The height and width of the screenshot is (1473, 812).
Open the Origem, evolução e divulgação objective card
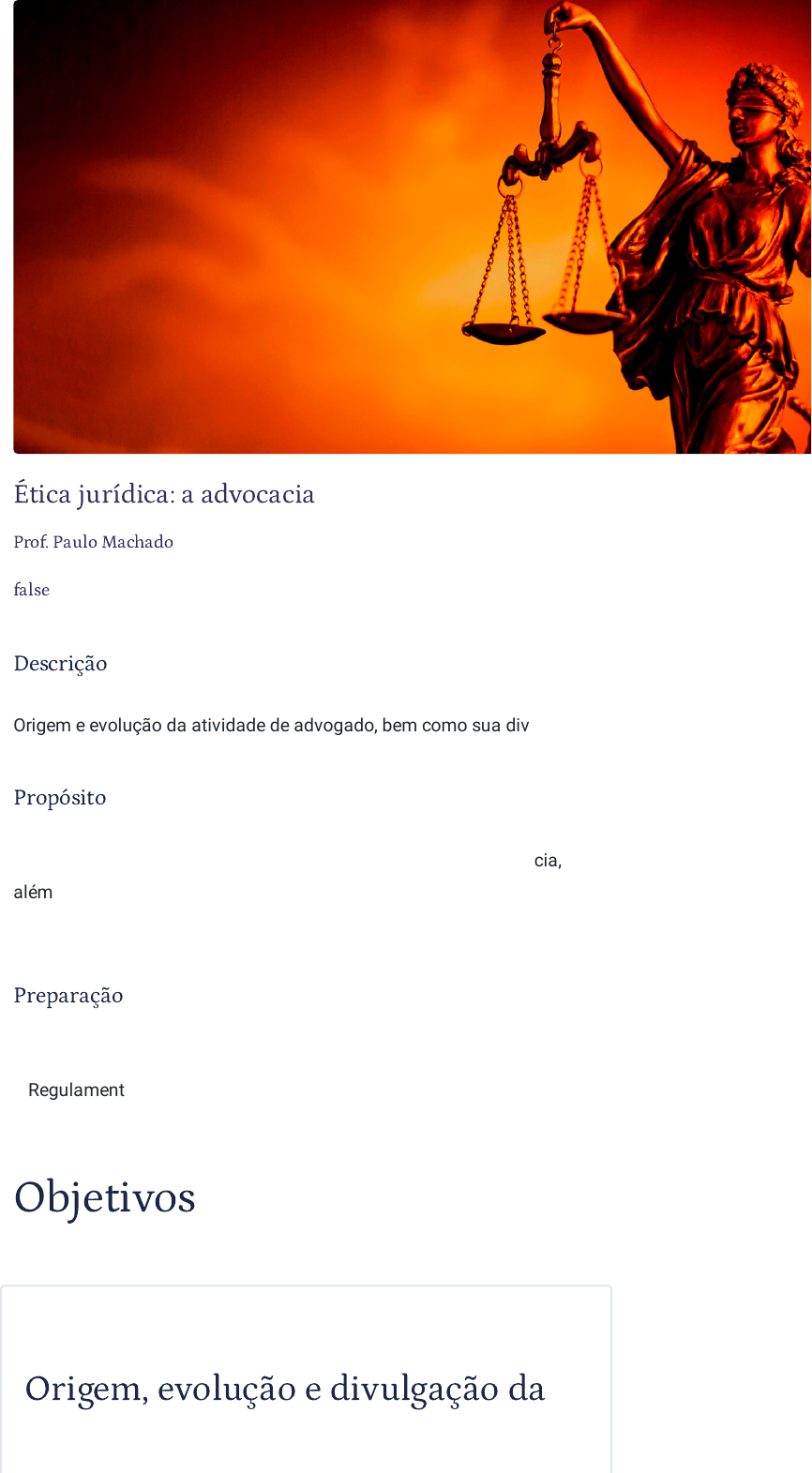306,1379
